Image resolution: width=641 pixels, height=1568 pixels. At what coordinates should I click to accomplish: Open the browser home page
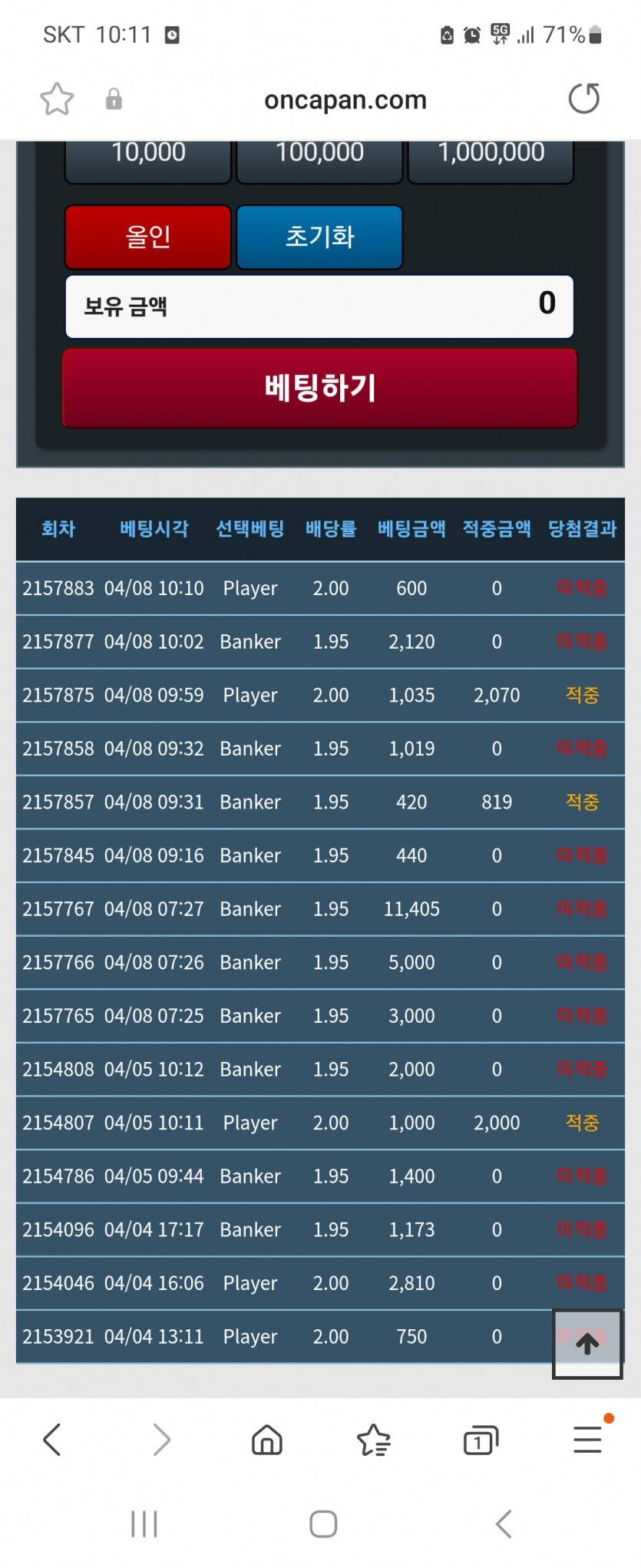pos(267,1440)
